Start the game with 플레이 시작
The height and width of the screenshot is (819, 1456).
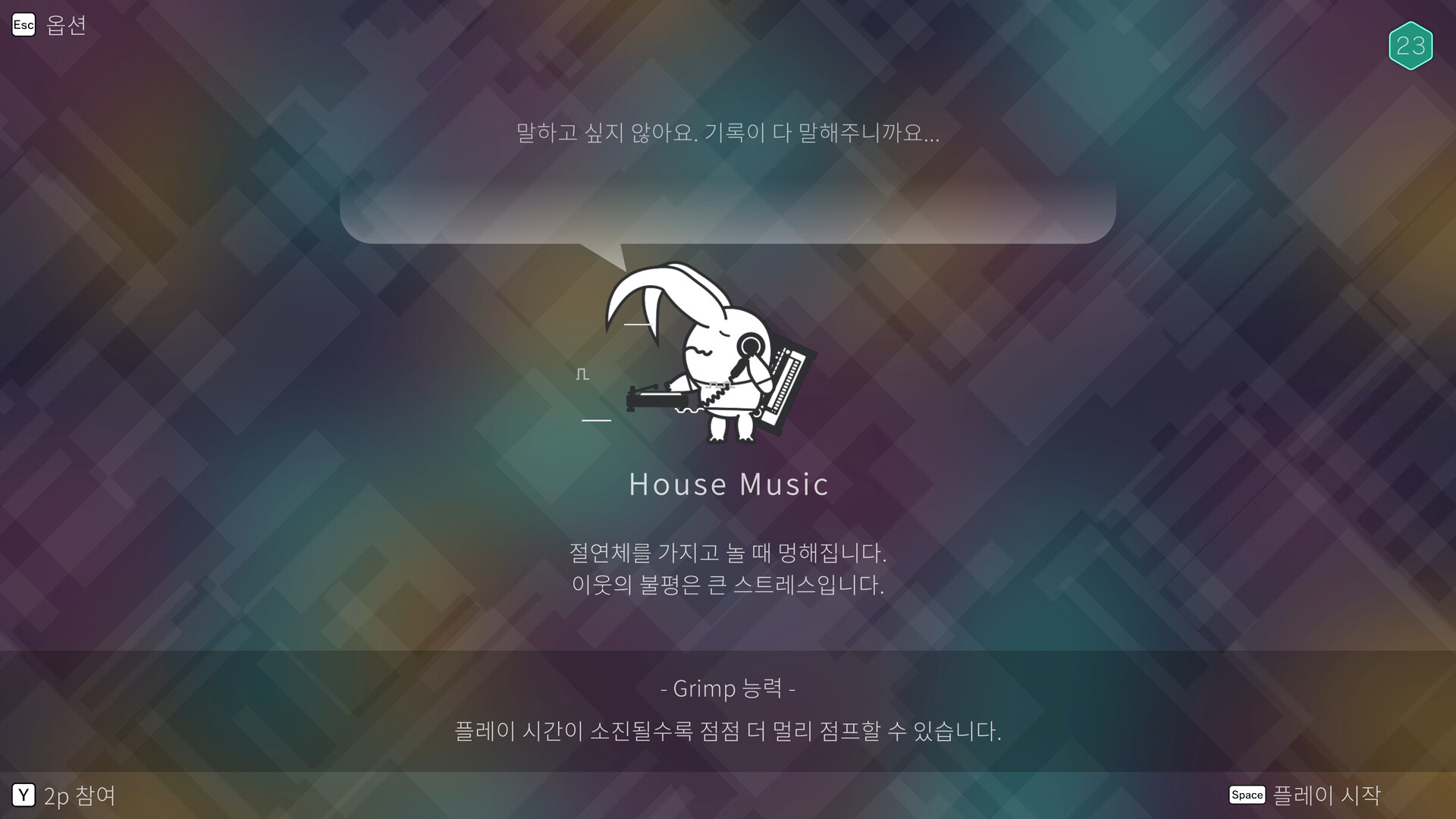point(1306,795)
